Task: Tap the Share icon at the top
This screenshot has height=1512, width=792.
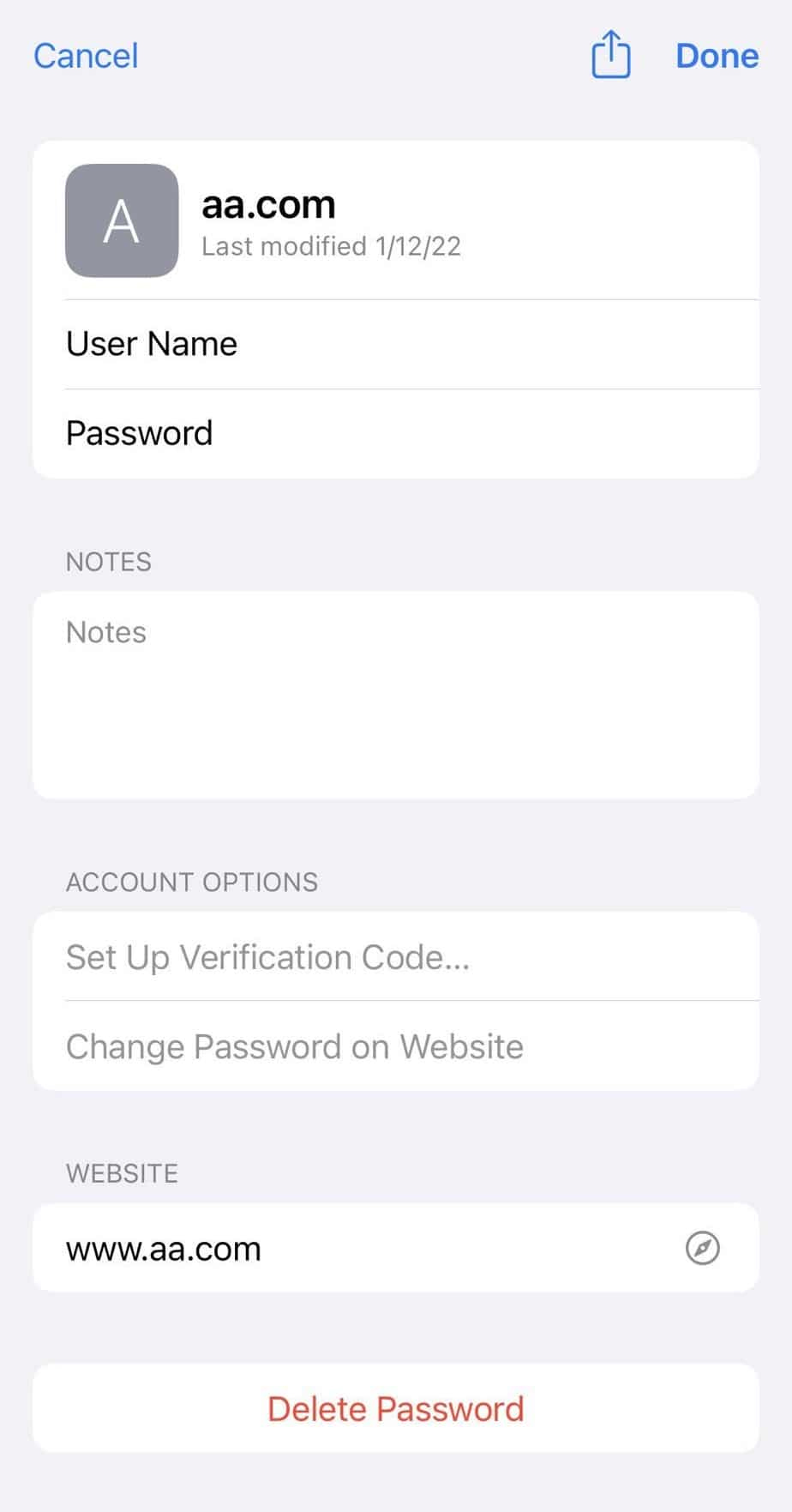Action: click(x=609, y=55)
